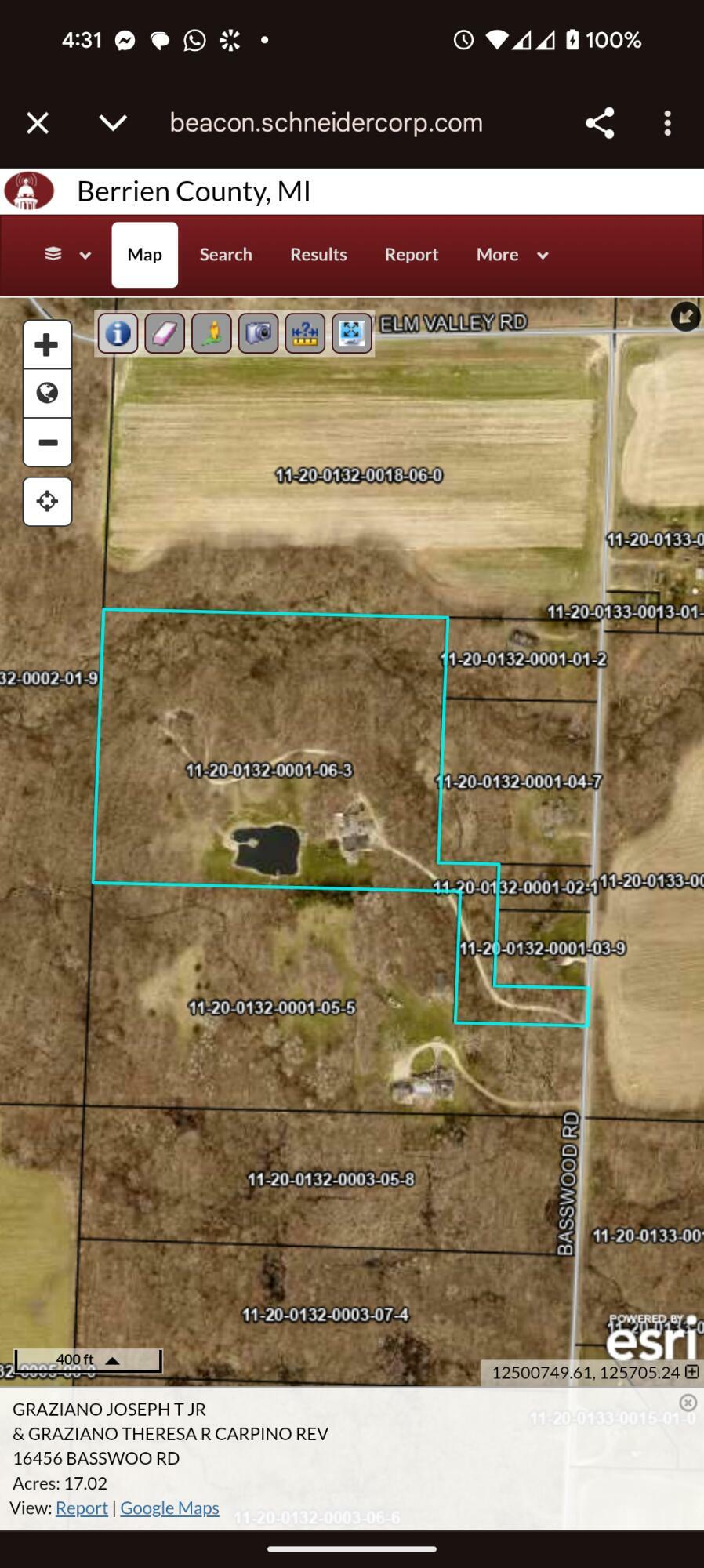
Task: Select the identify info tool
Action: tap(118, 334)
